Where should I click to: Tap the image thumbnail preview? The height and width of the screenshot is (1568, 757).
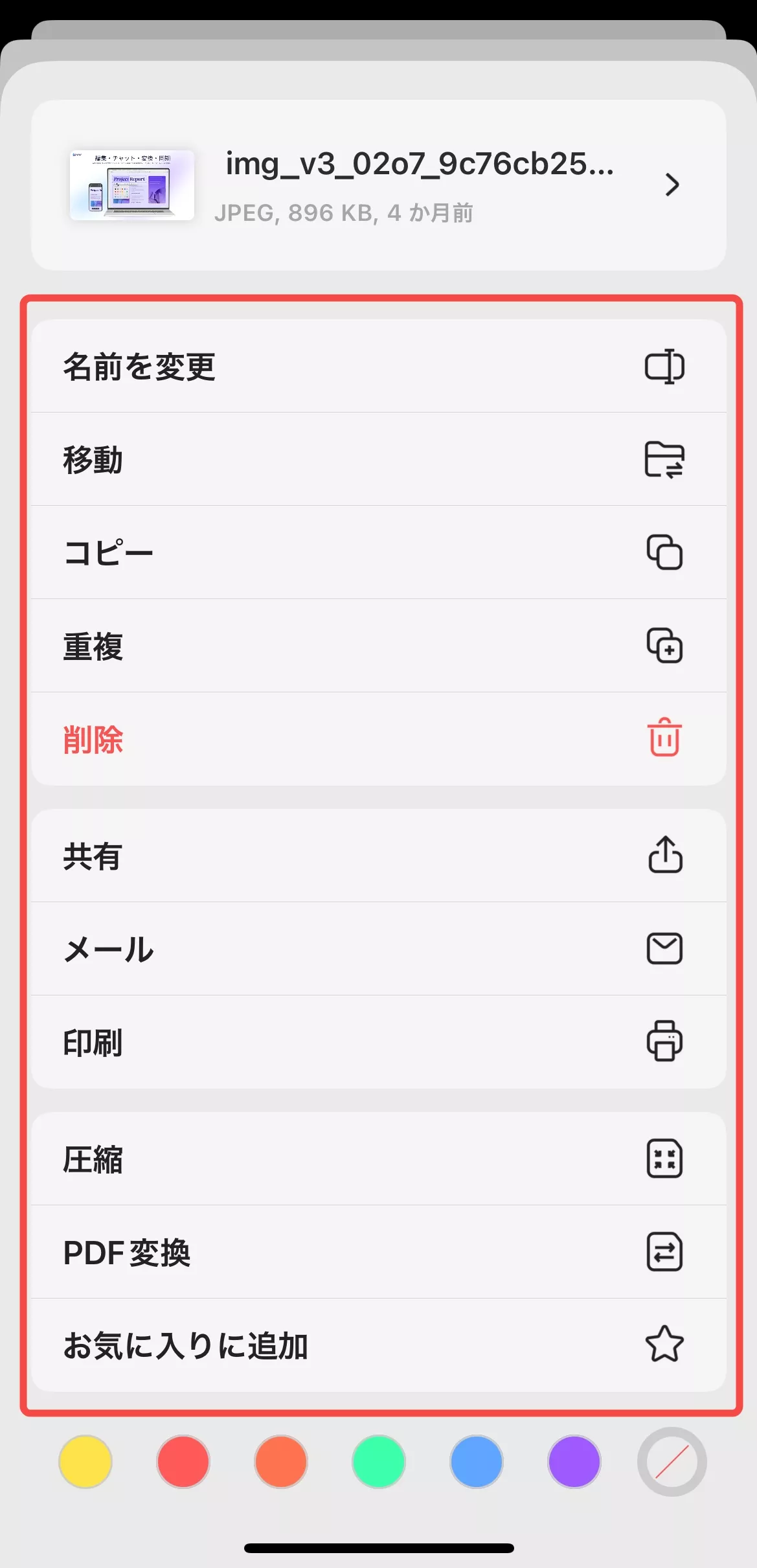[131, 185]
